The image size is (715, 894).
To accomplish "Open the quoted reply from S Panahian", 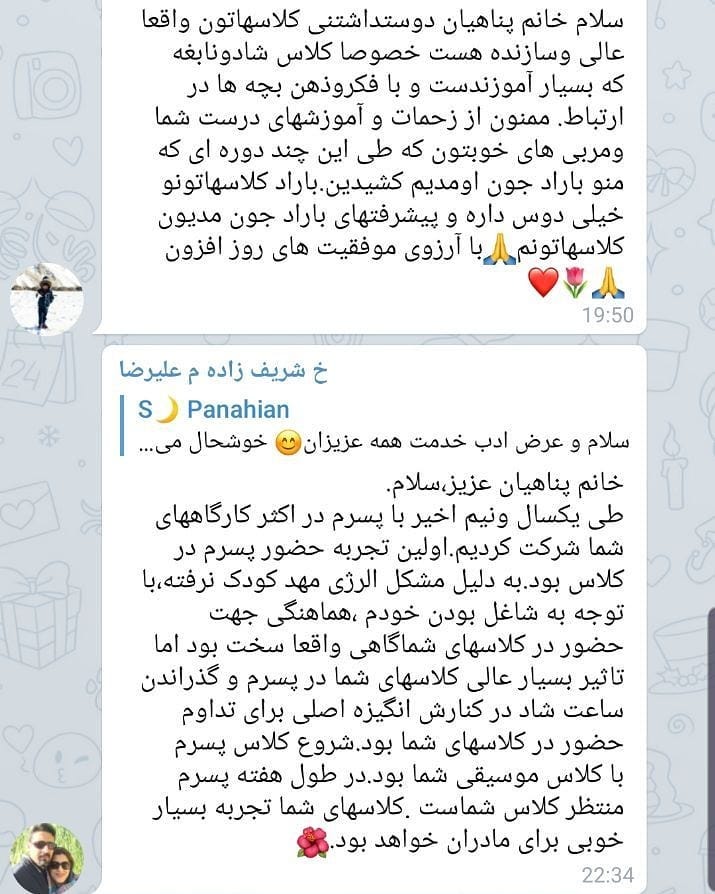I will [x=380, y=424].
